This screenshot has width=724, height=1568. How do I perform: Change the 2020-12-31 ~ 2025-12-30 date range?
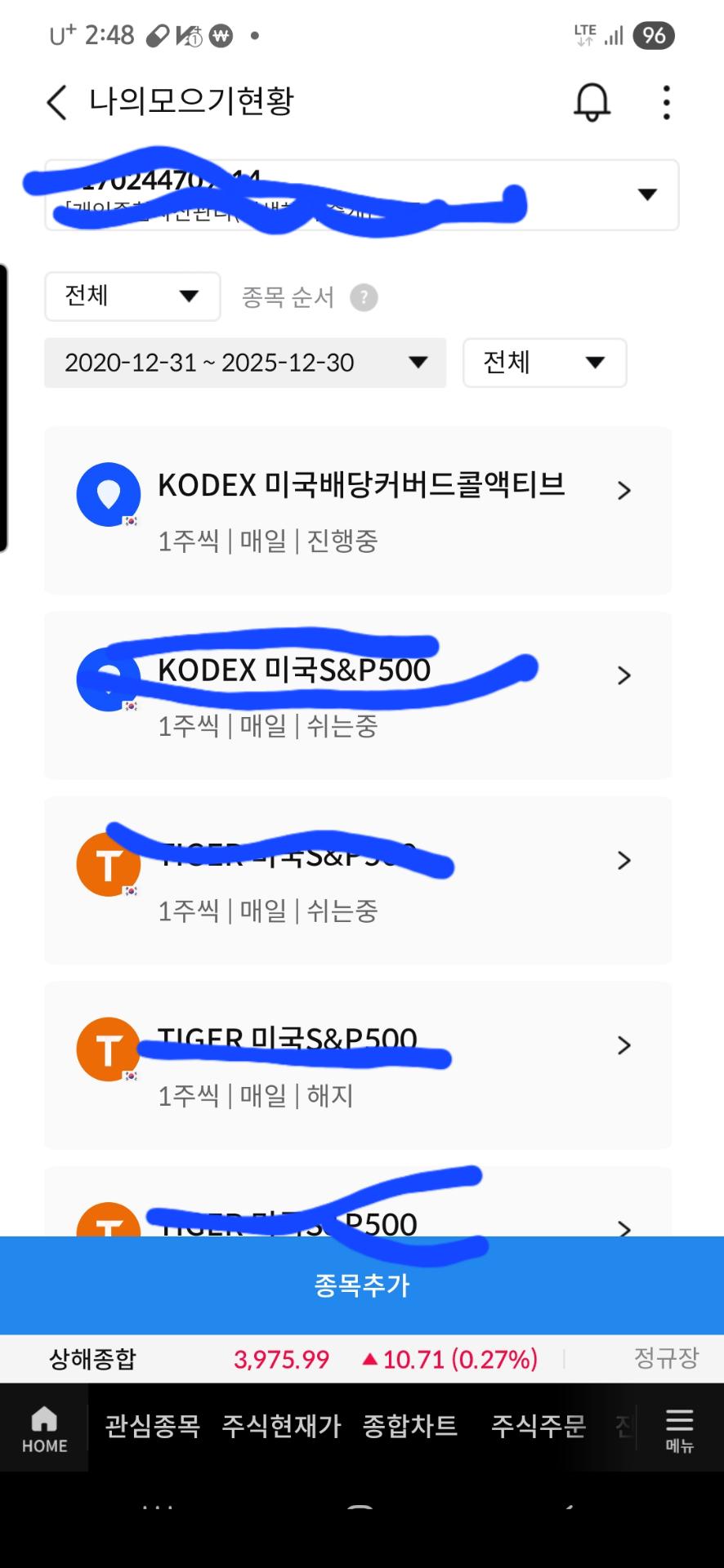point(245,363)
